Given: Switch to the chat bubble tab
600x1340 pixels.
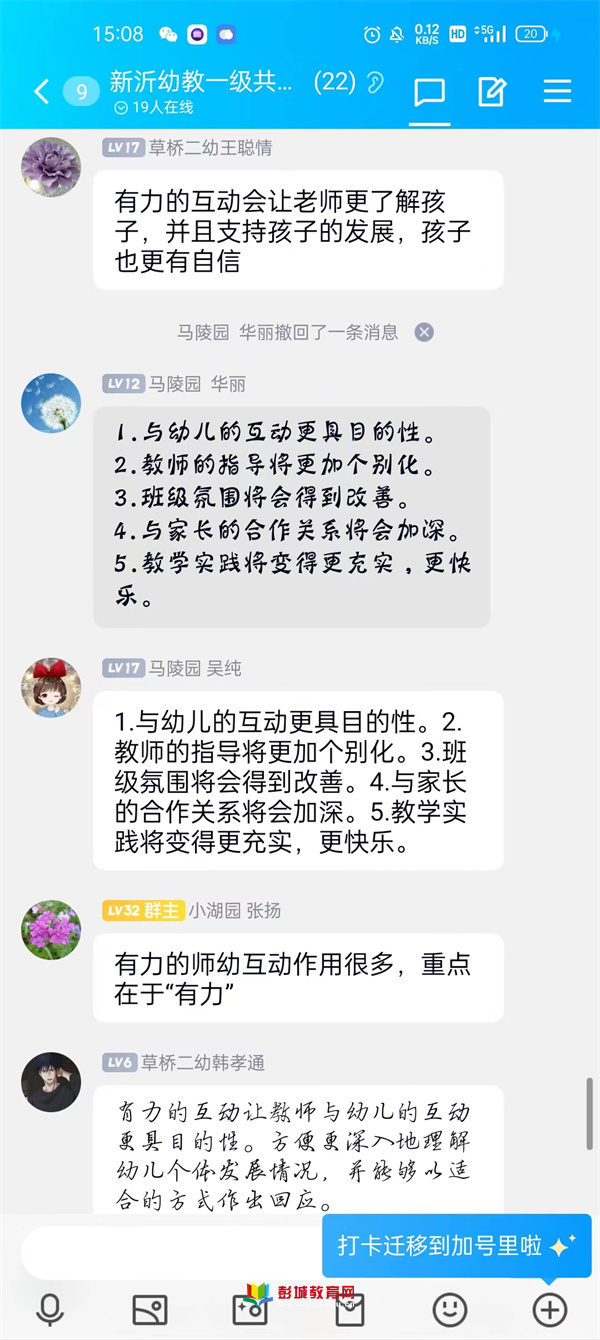Looking at the screenshot, I should point(429,93).
